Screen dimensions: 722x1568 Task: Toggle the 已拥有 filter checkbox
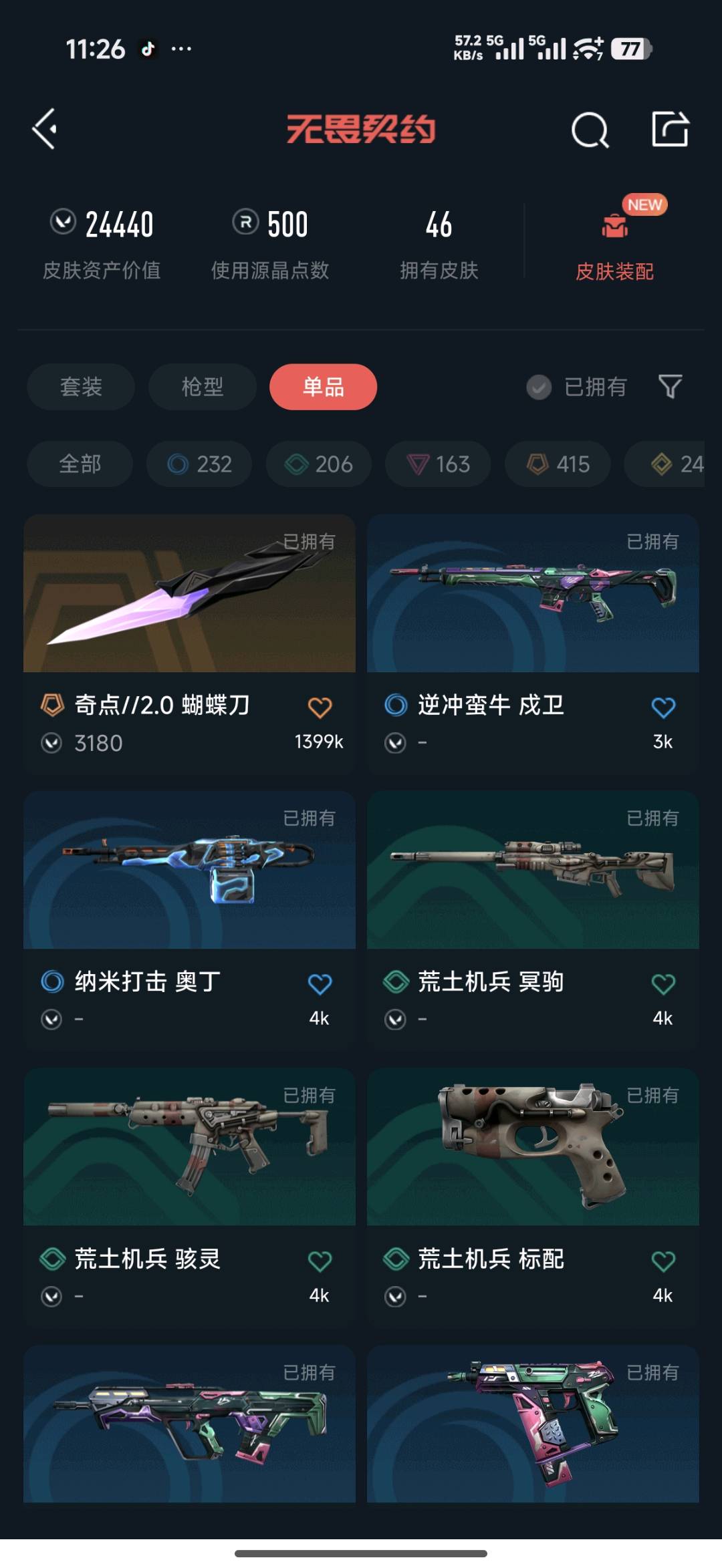539,387
